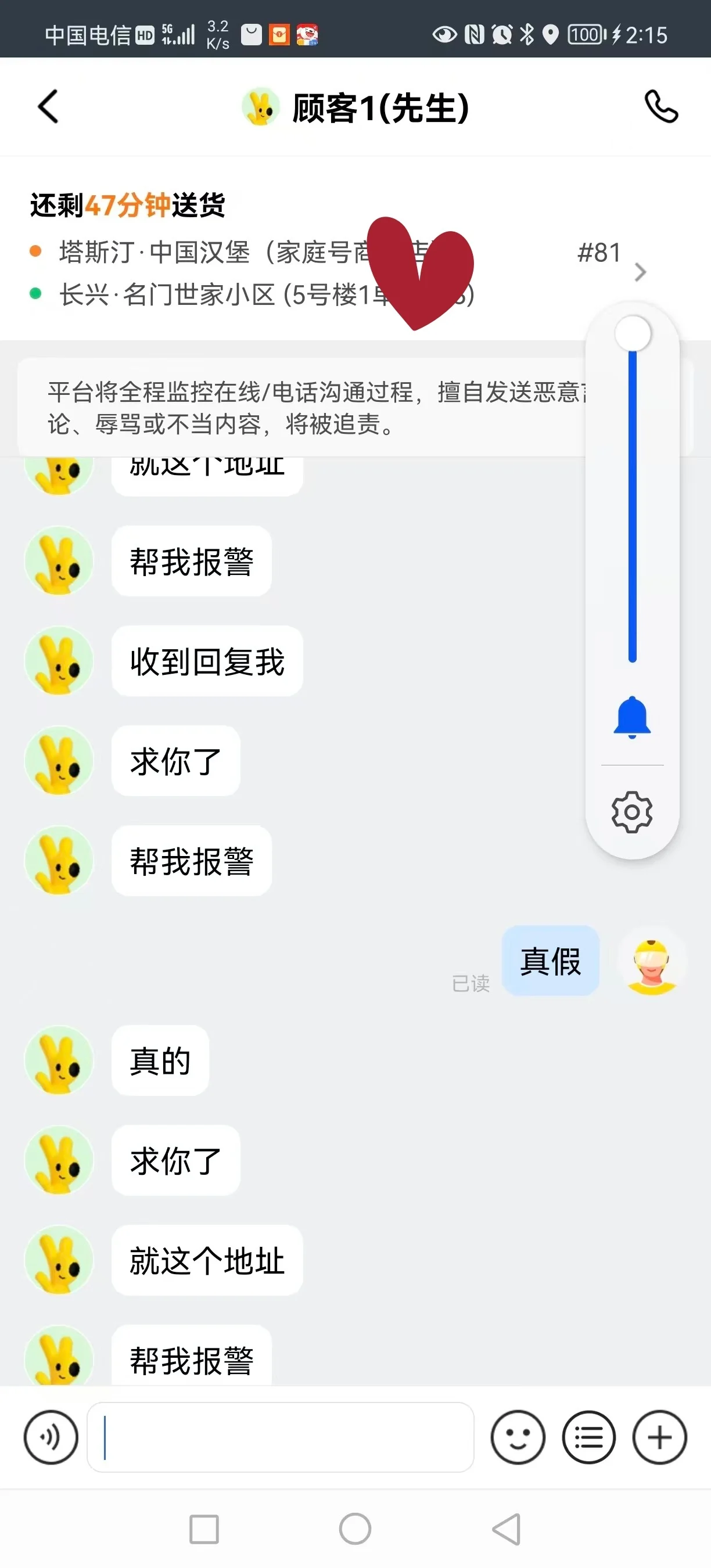Open sound settings gear in volume panel

[632, 812]
